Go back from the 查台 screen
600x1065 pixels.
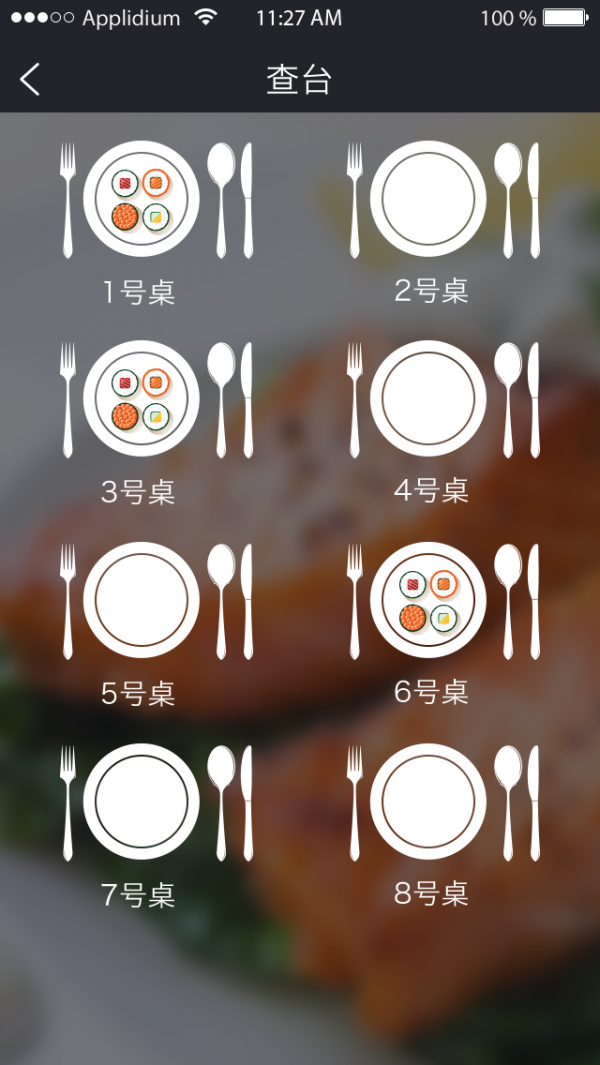point(31,79)
